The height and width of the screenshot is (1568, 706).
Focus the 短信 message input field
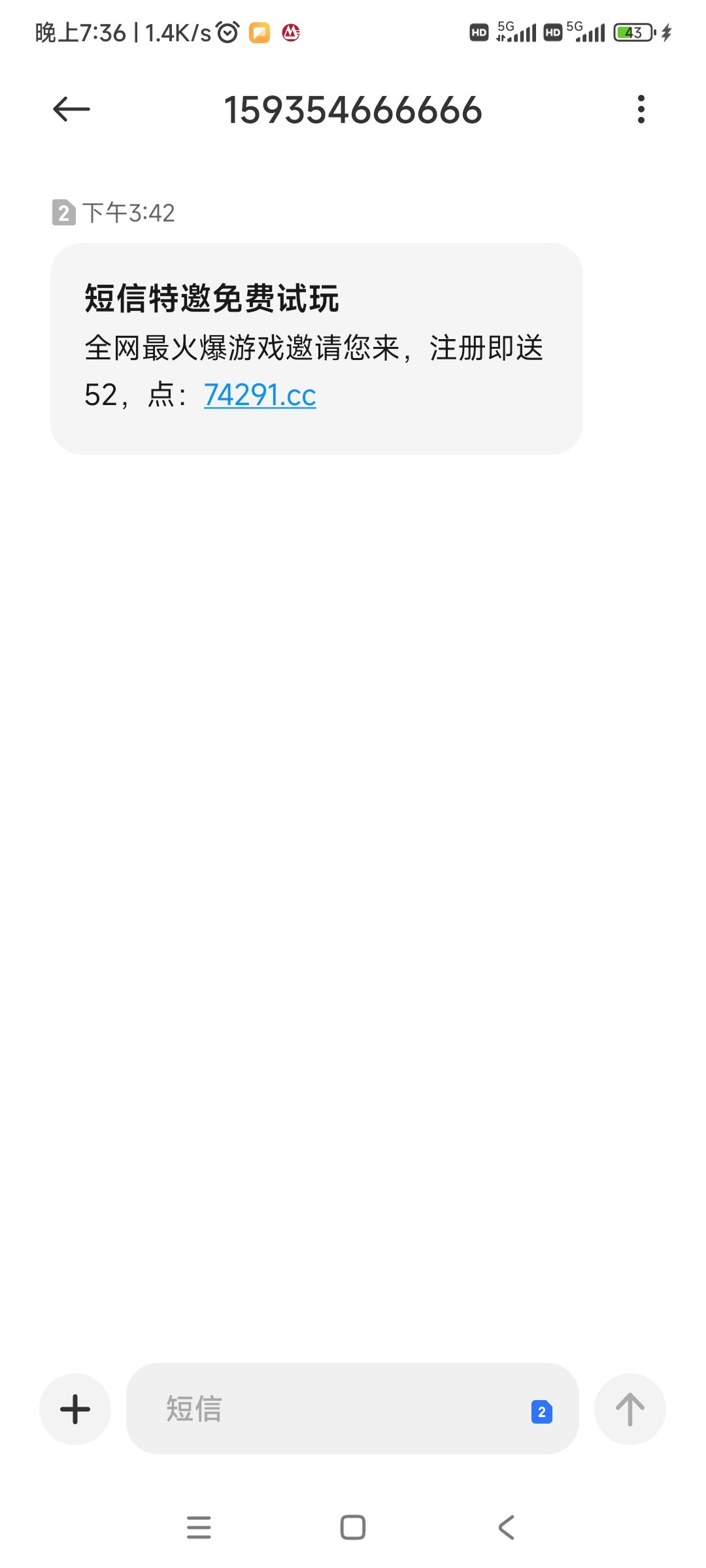coord(327,1409)
